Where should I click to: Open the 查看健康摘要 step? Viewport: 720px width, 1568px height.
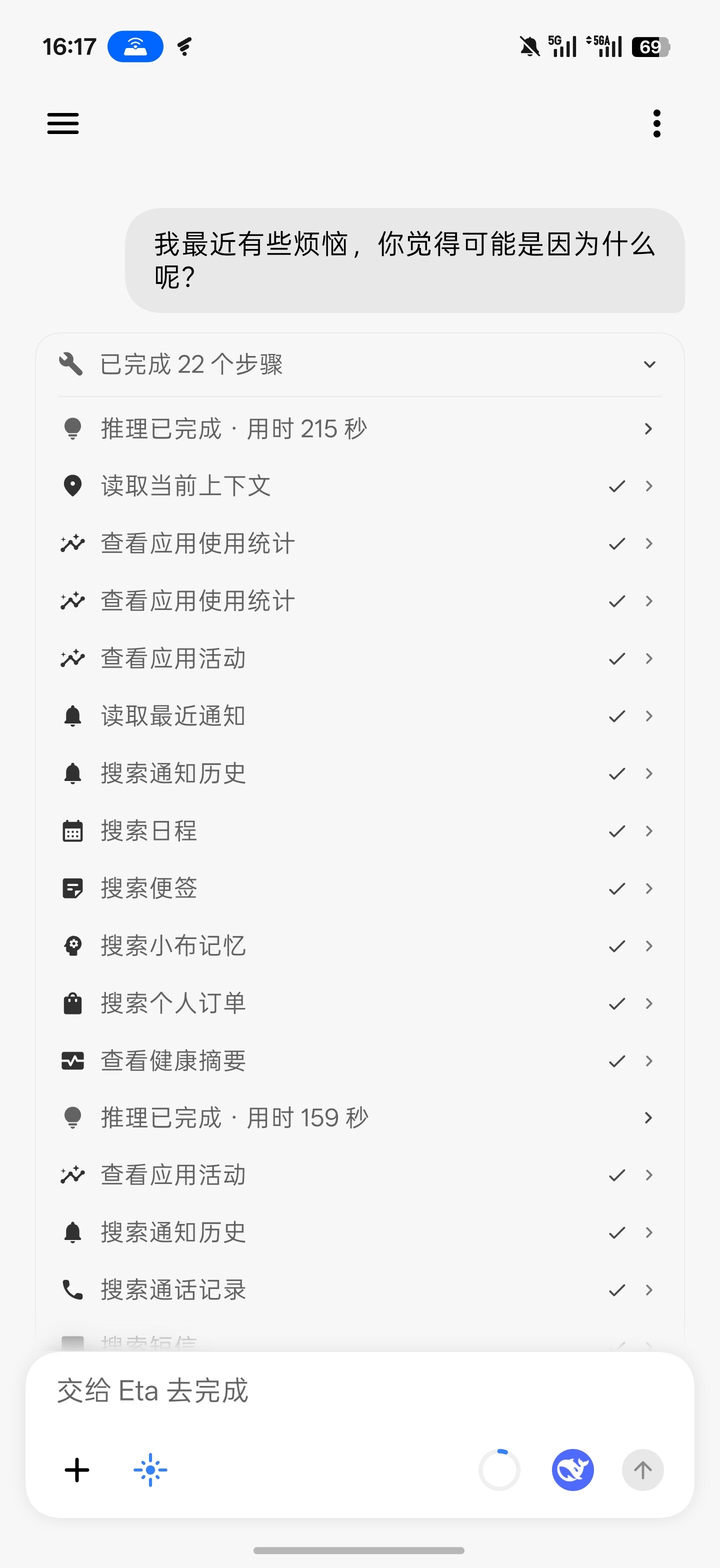click(x=359, y=1061)
